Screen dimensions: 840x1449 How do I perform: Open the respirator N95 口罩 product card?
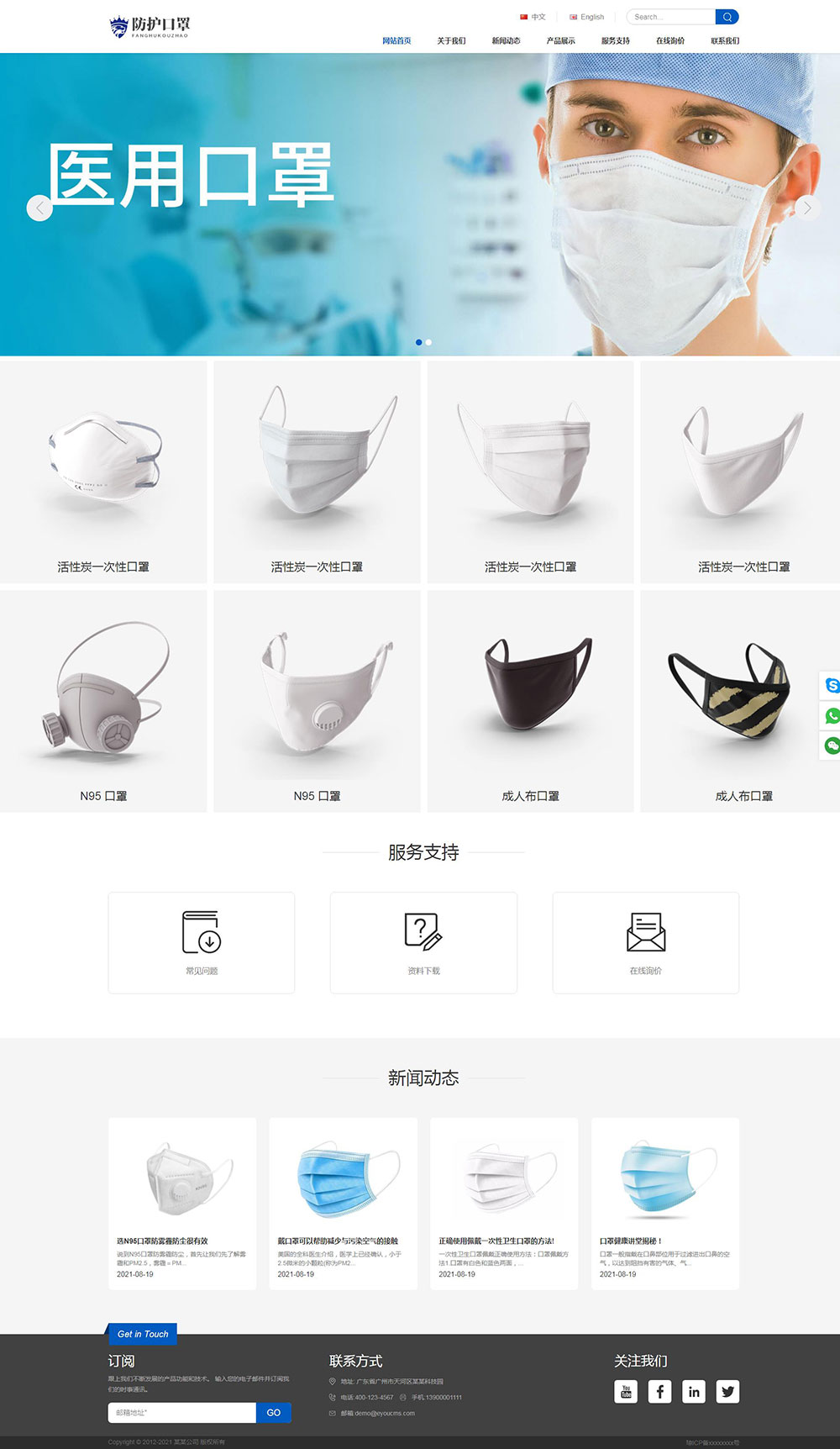(103, 701)
